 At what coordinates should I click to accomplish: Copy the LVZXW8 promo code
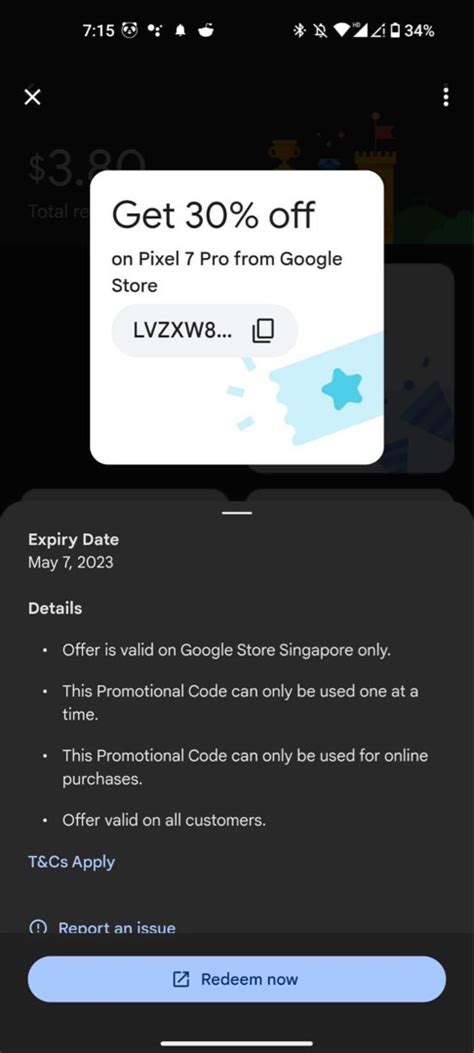point(263,330)
